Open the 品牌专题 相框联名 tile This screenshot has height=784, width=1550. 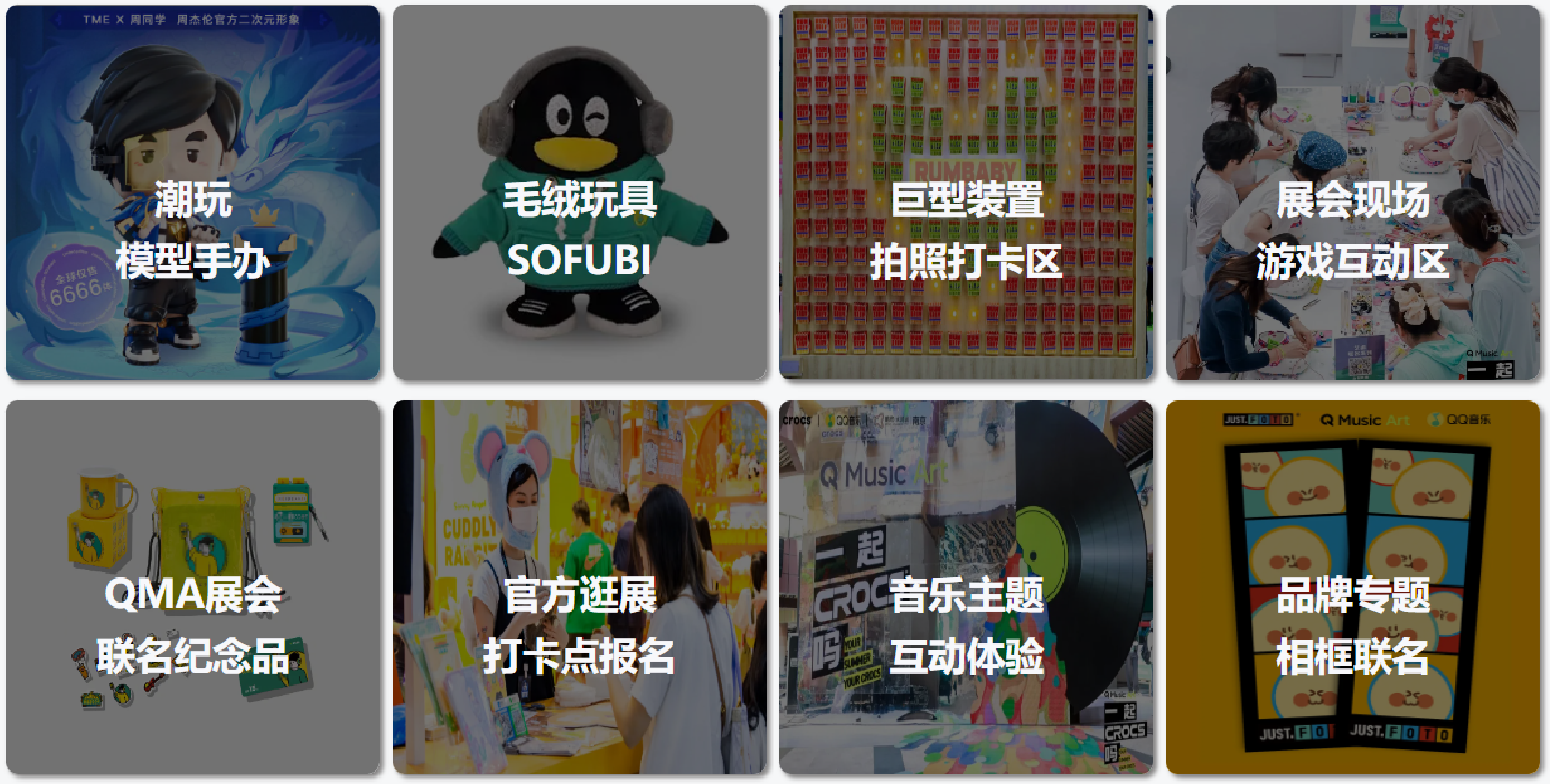1353,587
